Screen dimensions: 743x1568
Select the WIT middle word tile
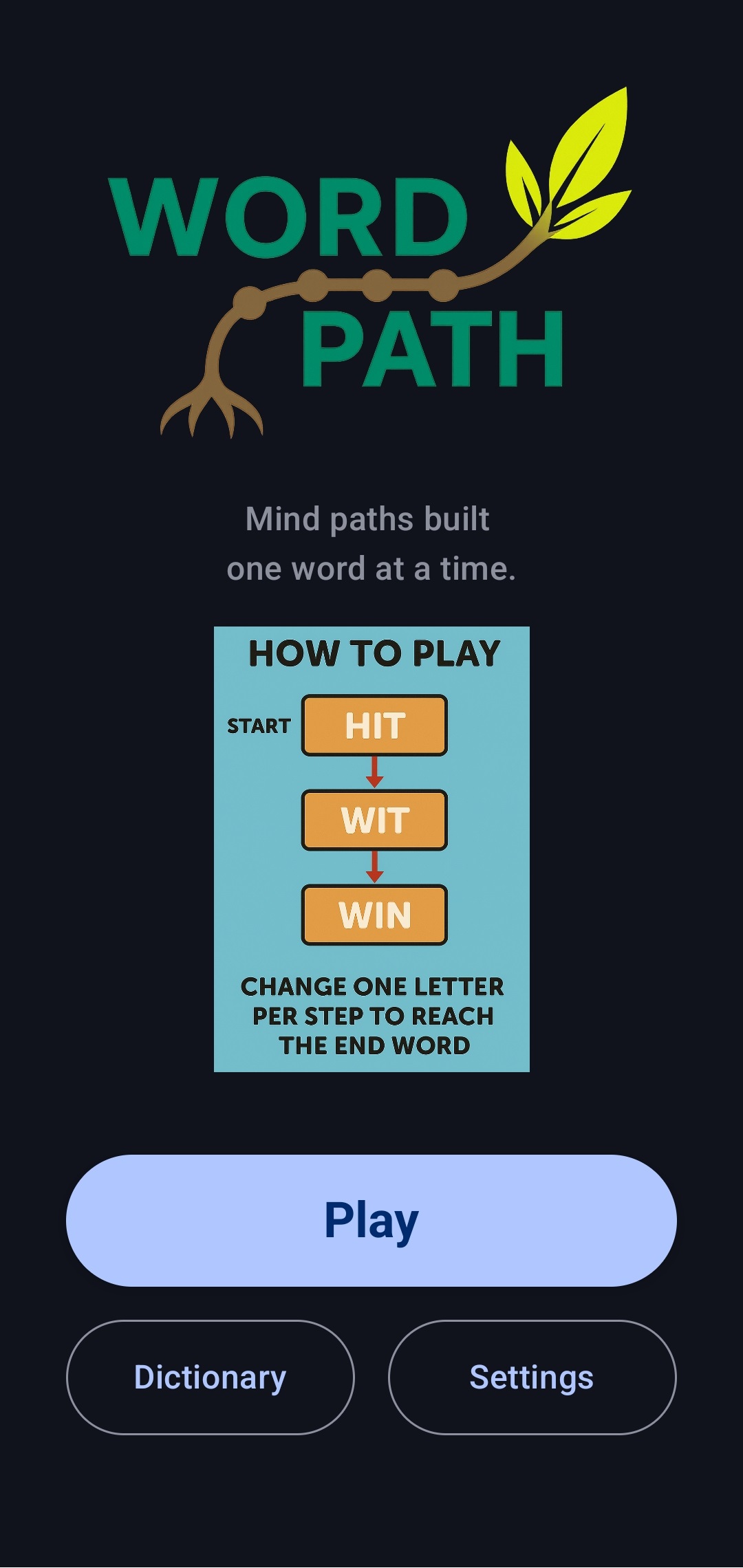pos(374,820)
